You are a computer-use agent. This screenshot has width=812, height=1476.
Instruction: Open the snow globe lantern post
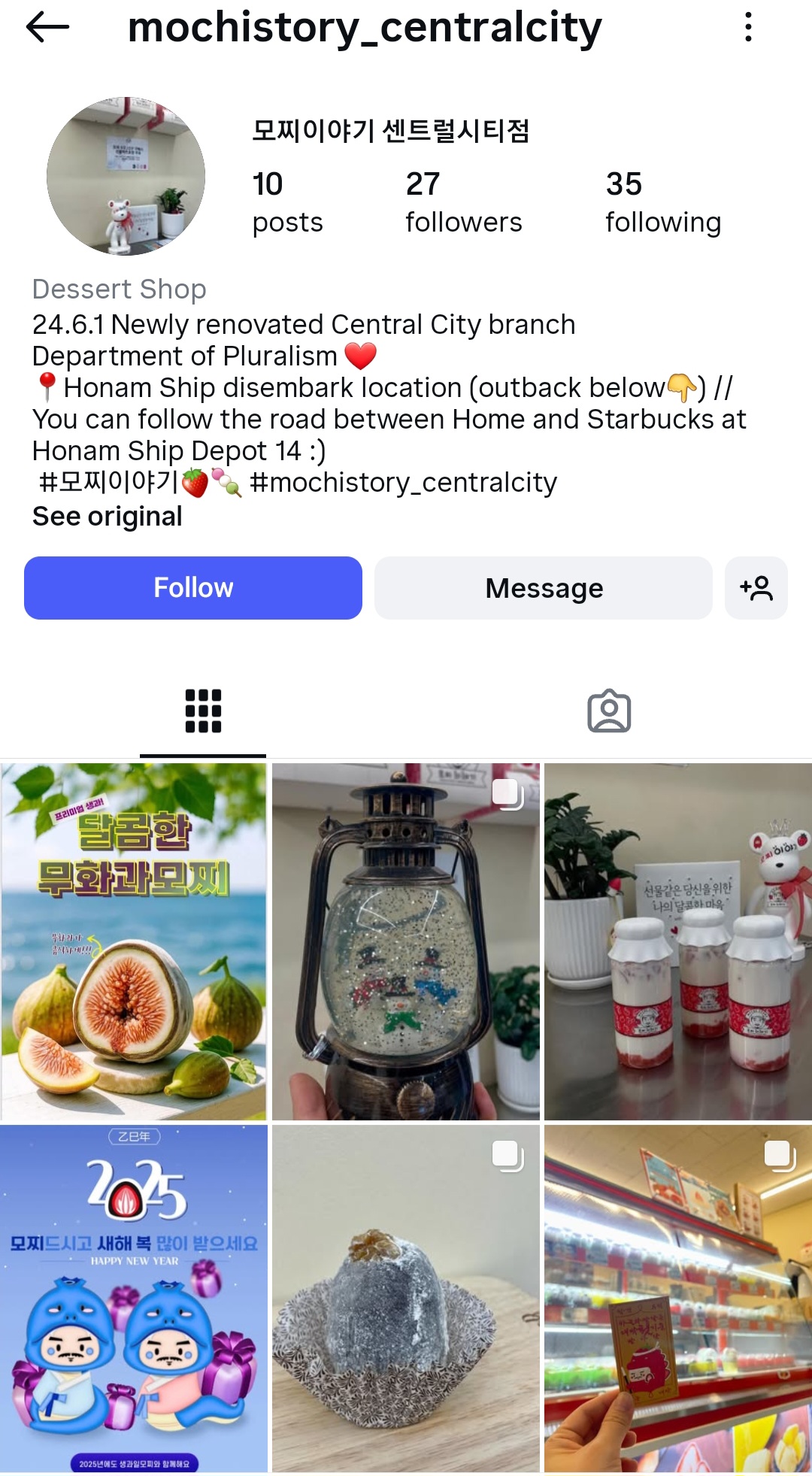pos(406,941)
